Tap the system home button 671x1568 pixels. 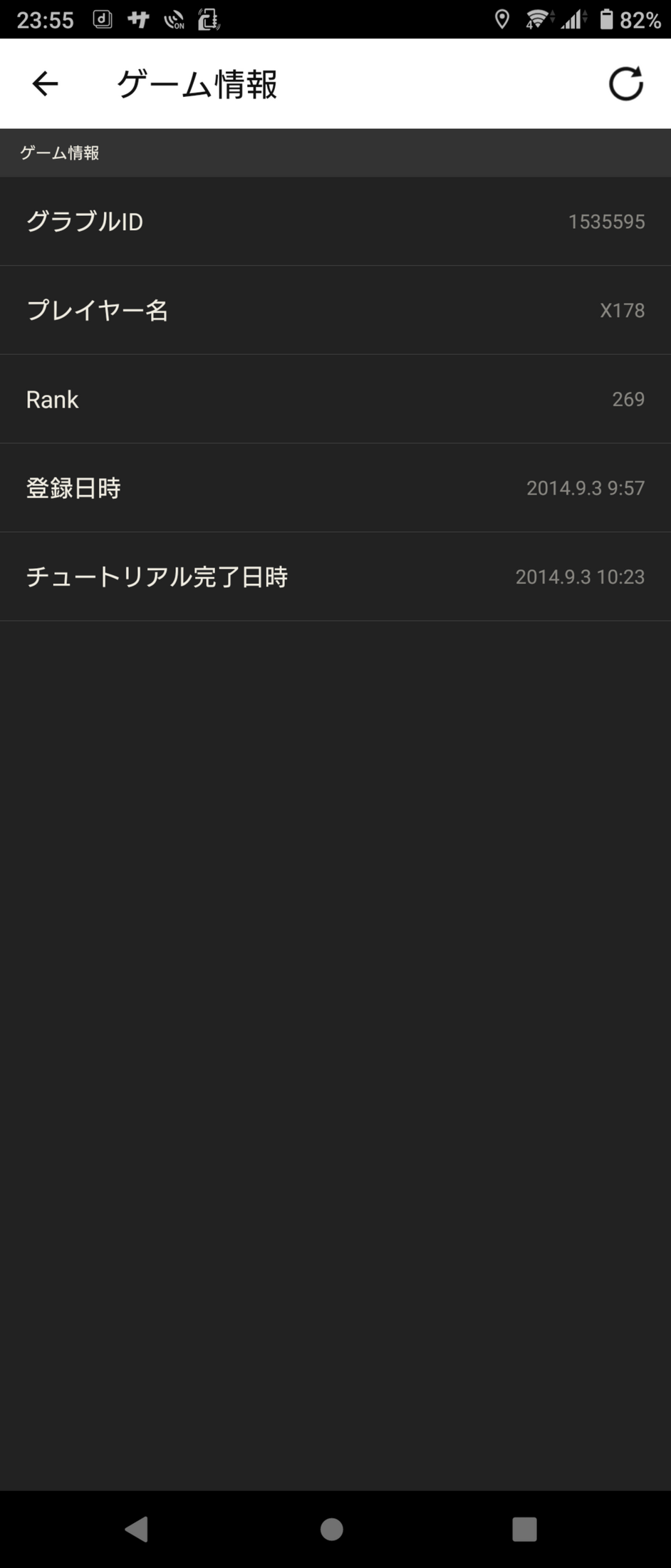click(x=332, y=1529)
